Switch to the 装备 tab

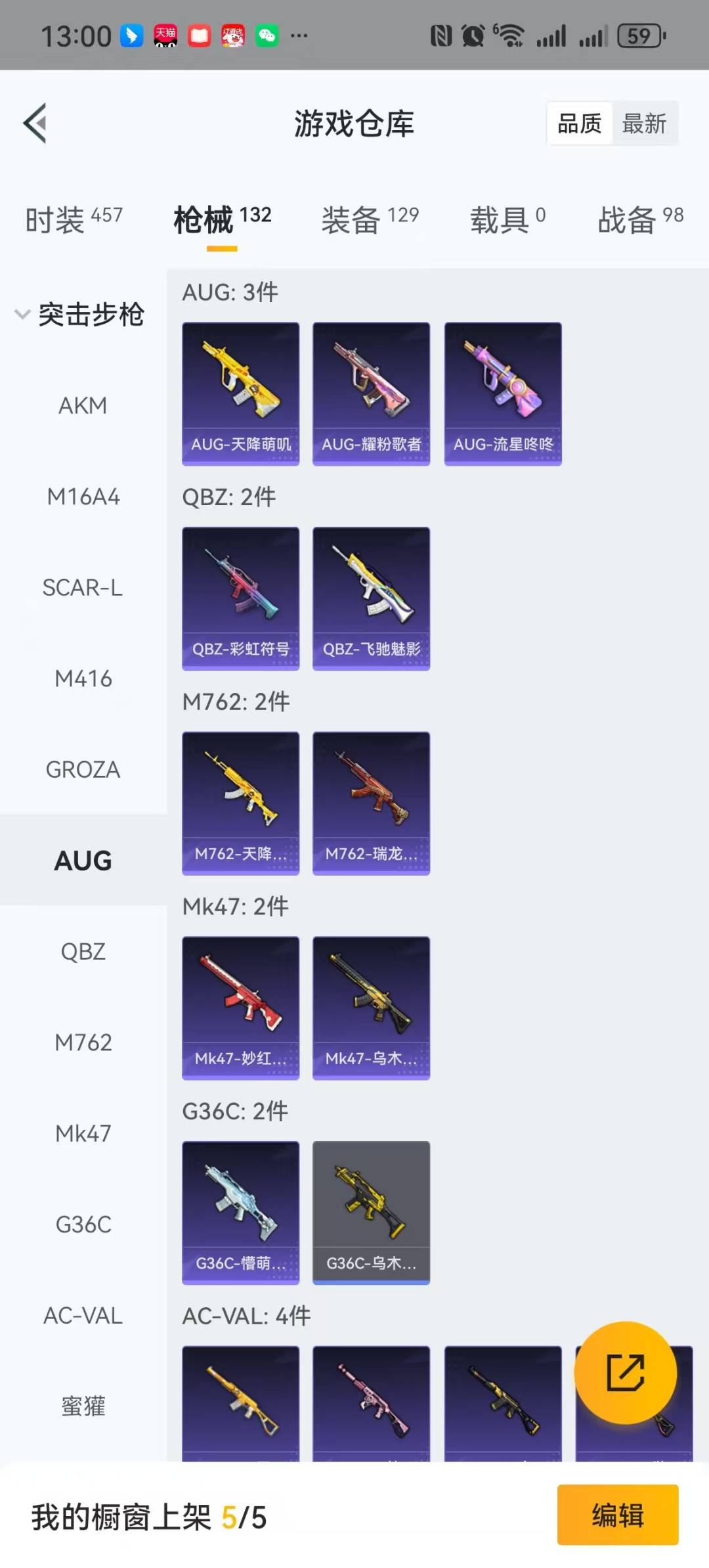click(x=370, y=219)
